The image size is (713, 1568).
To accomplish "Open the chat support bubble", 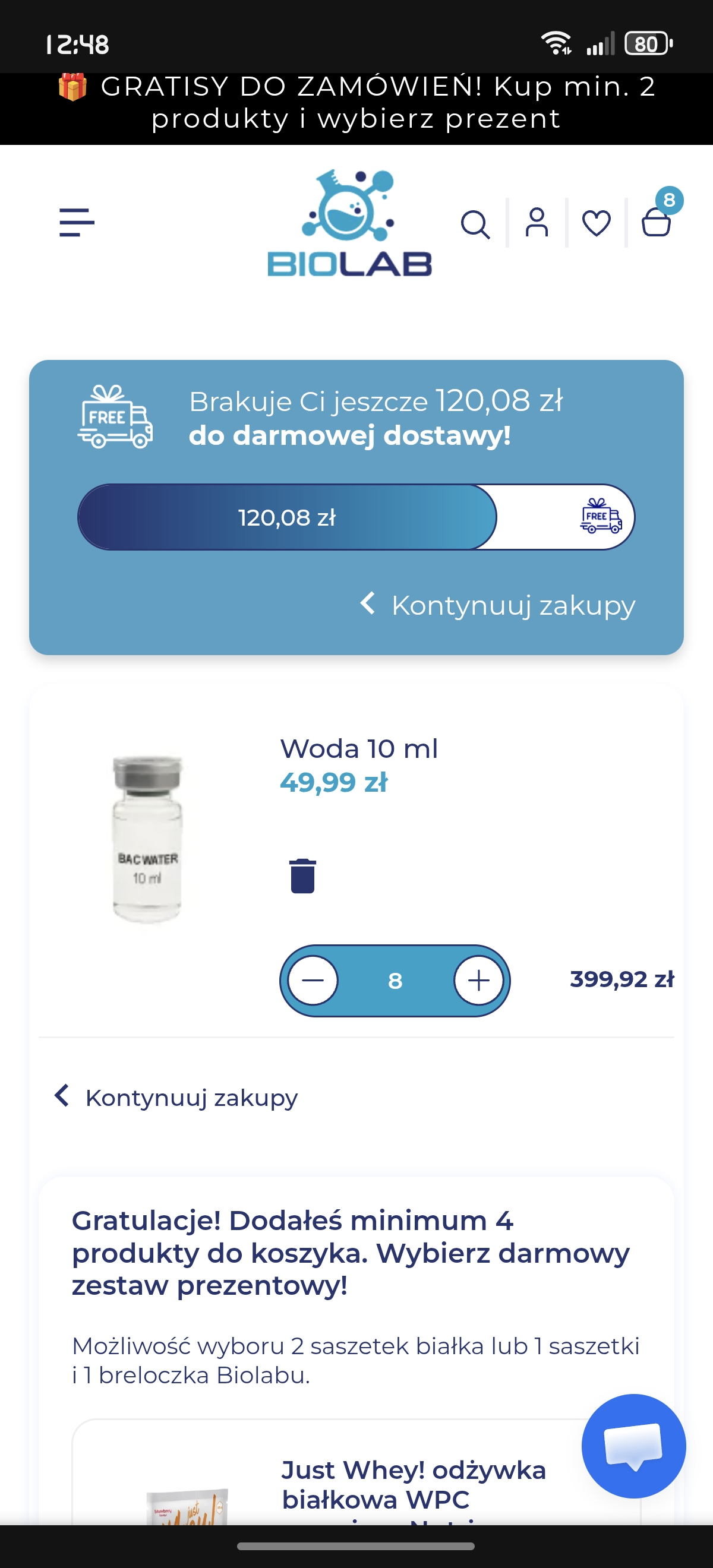I will 633,1446.
